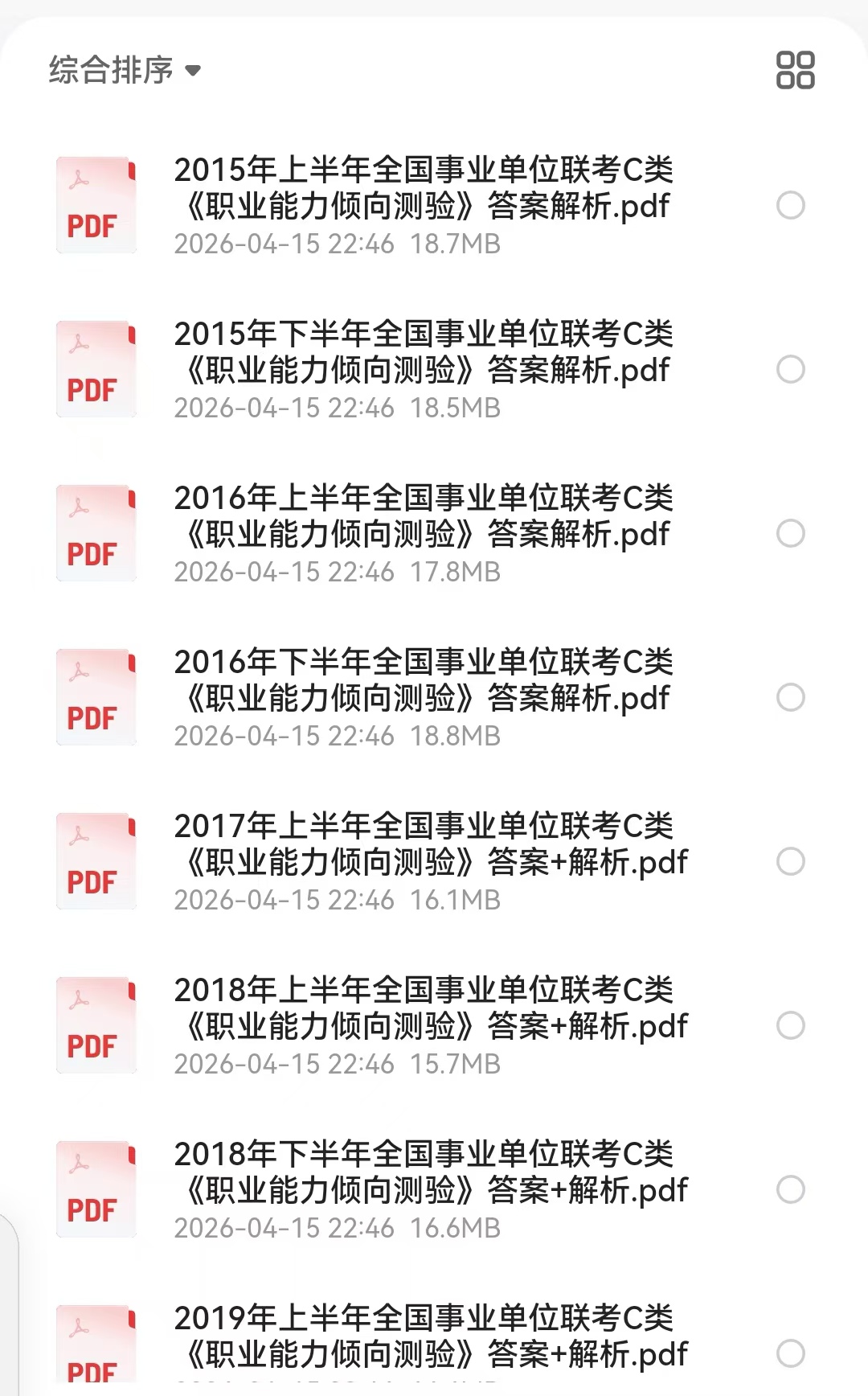Select the 2015年上半年 file radio button
Viewport: 868px width, 1396px height.
coord(791,206)
